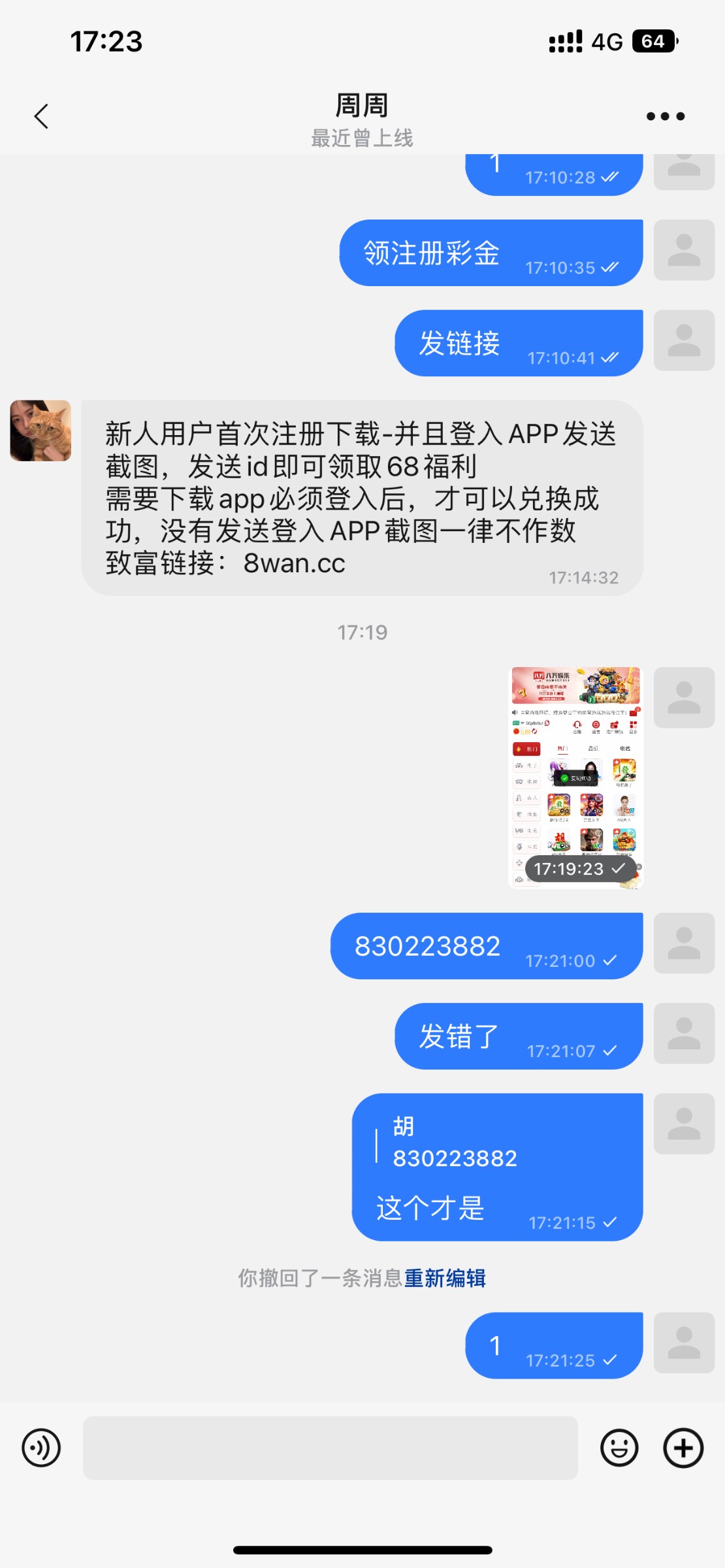725x1568 pixels.
Task: Tap the 8wan.cc link in the message
Action: [294, 563]
